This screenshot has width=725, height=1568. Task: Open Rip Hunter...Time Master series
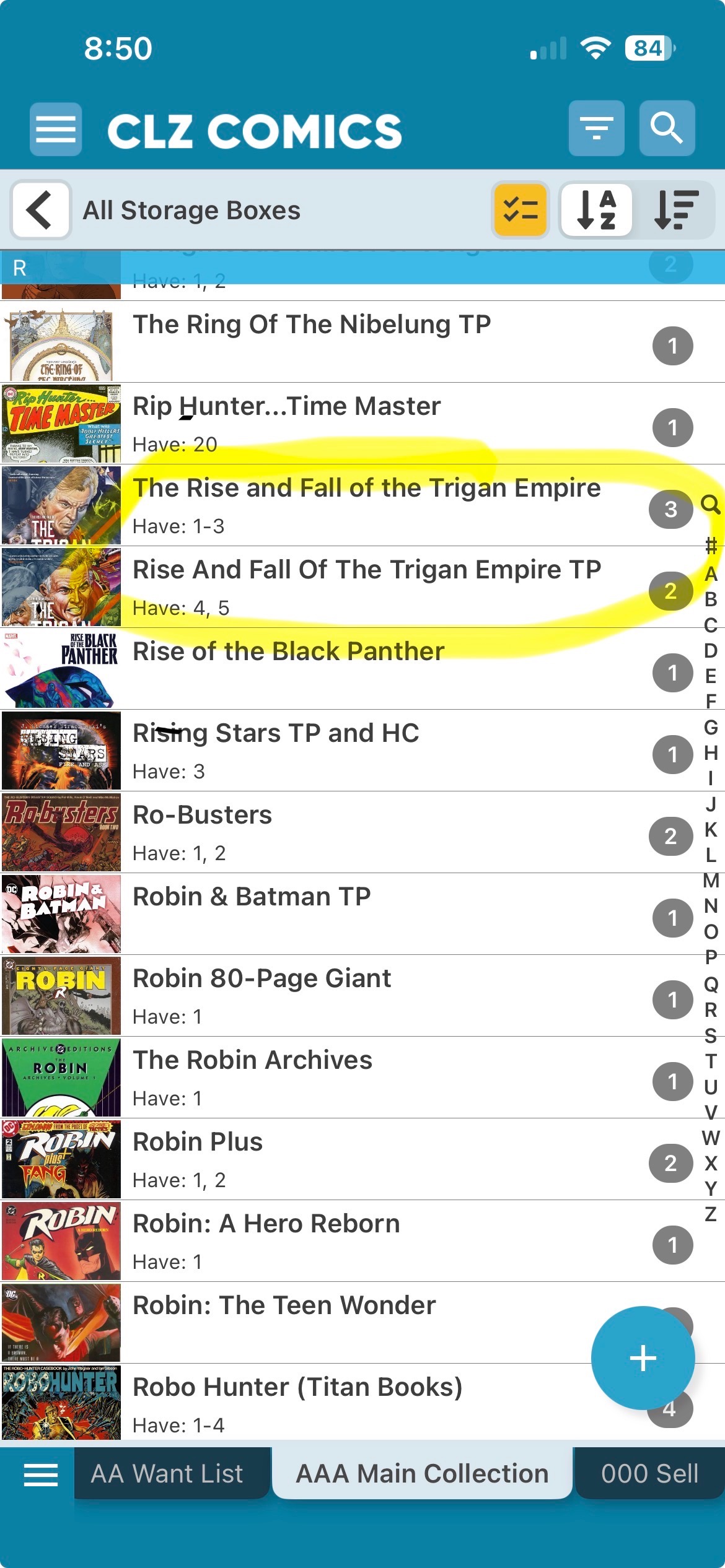[286, 407]
